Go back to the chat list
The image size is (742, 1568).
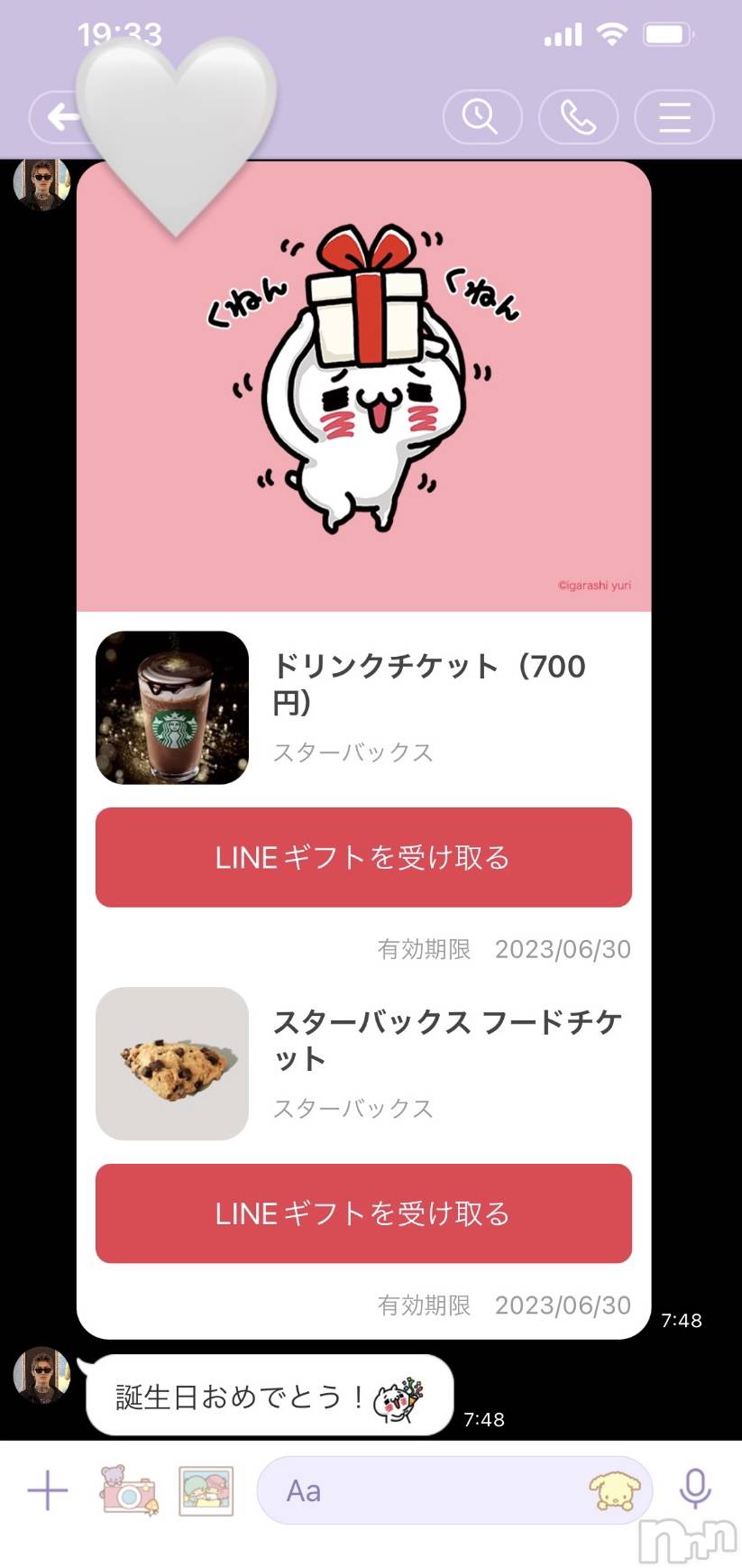[60, 116]
